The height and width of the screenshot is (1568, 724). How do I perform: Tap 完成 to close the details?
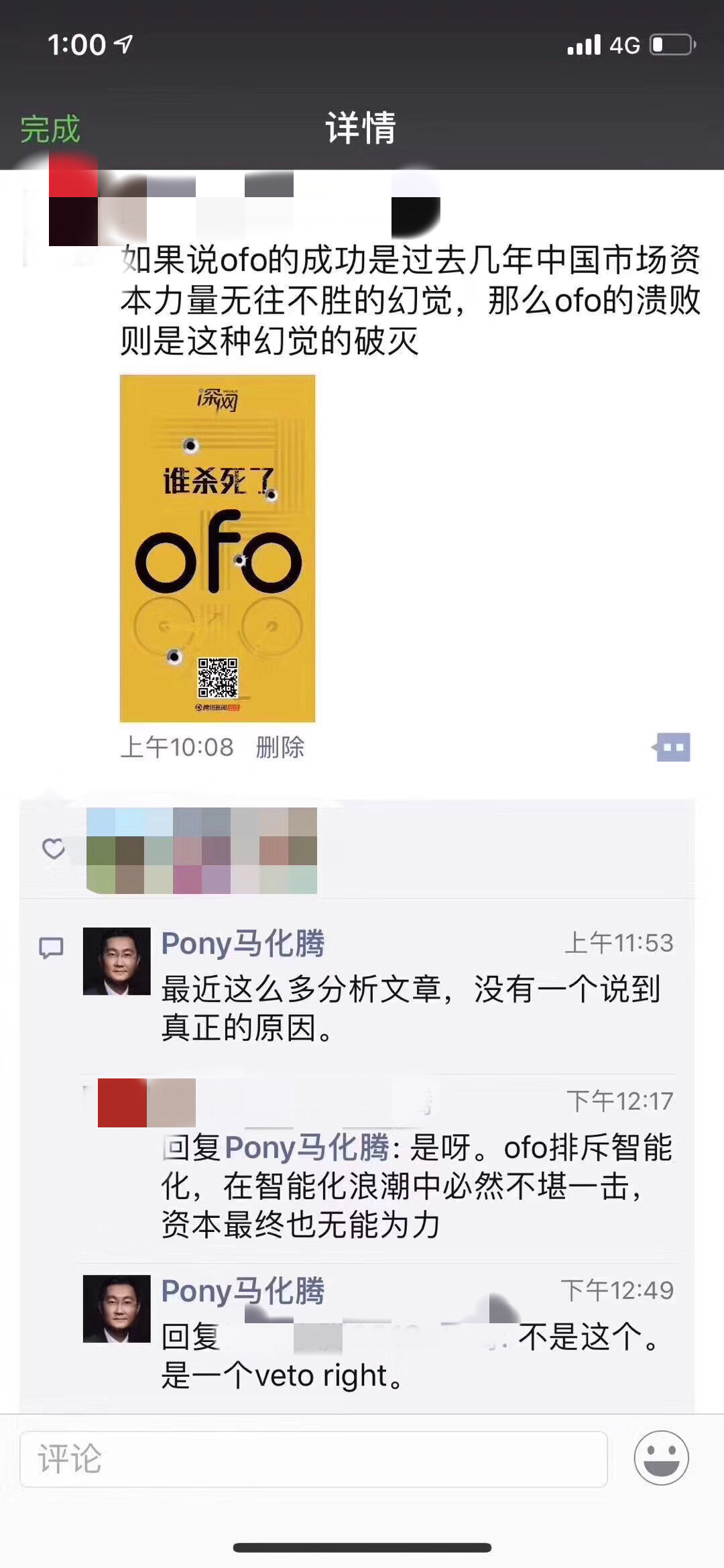click(50, 129)
